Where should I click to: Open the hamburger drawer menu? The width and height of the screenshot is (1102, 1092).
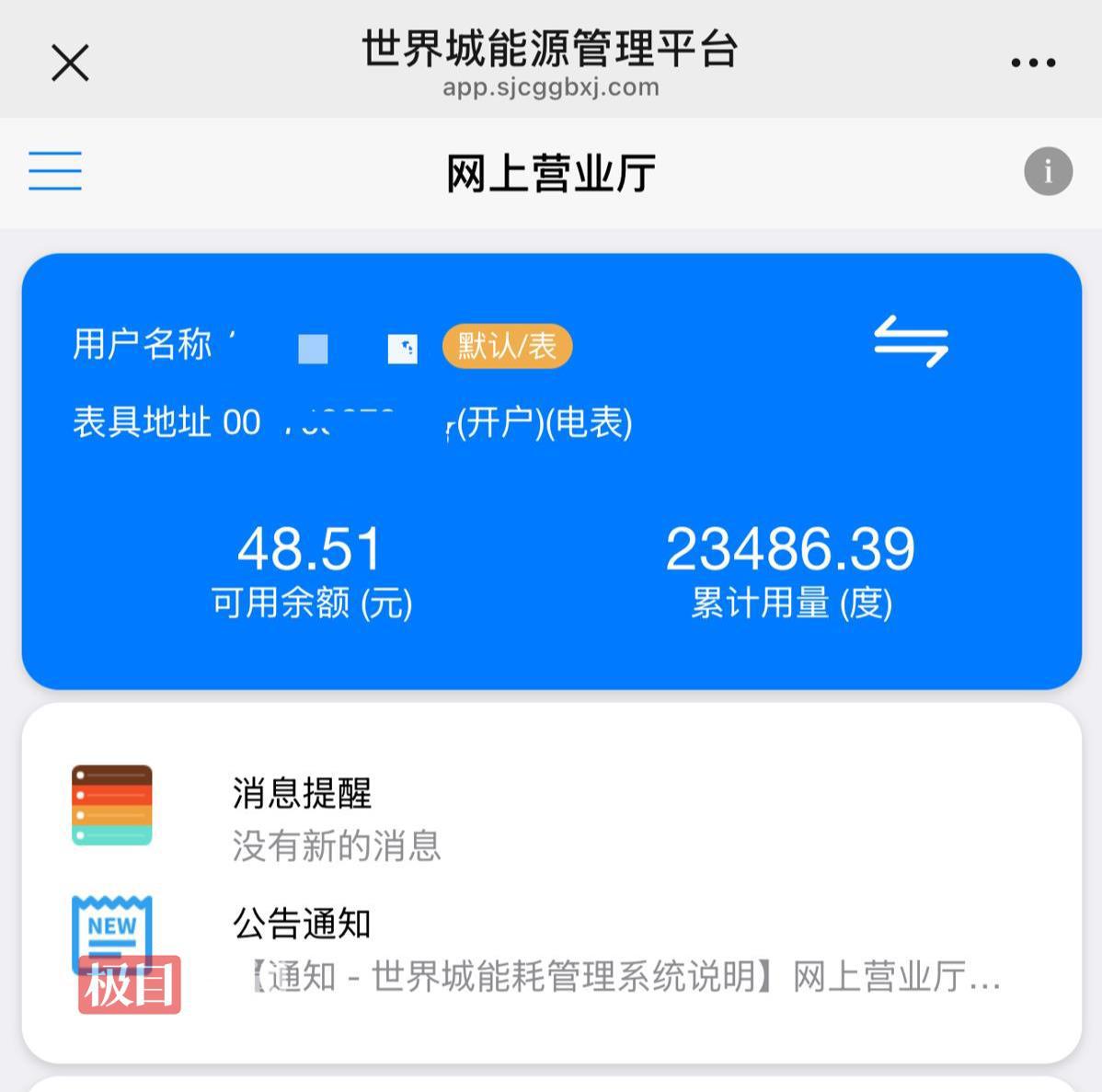[55, 172]
